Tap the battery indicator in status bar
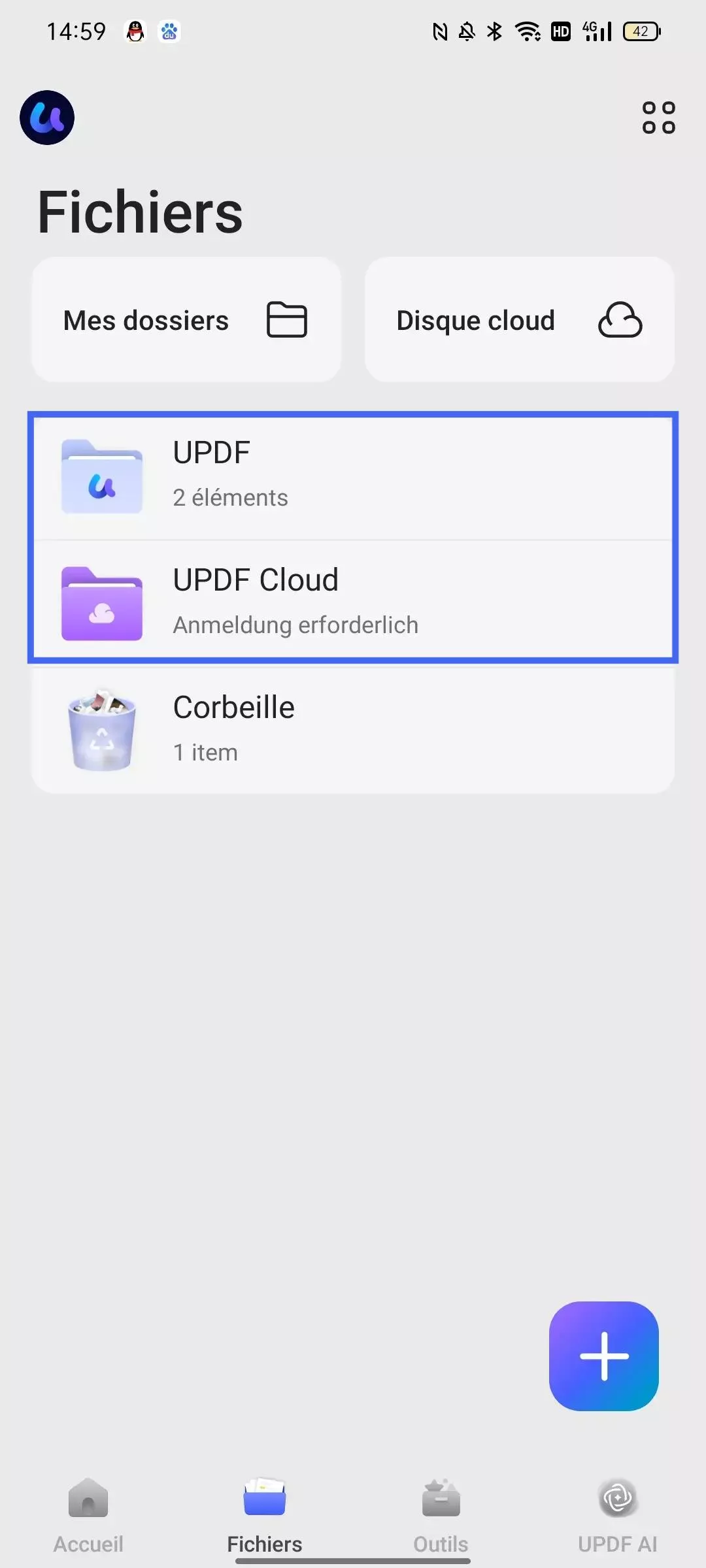 pos(641,31)
